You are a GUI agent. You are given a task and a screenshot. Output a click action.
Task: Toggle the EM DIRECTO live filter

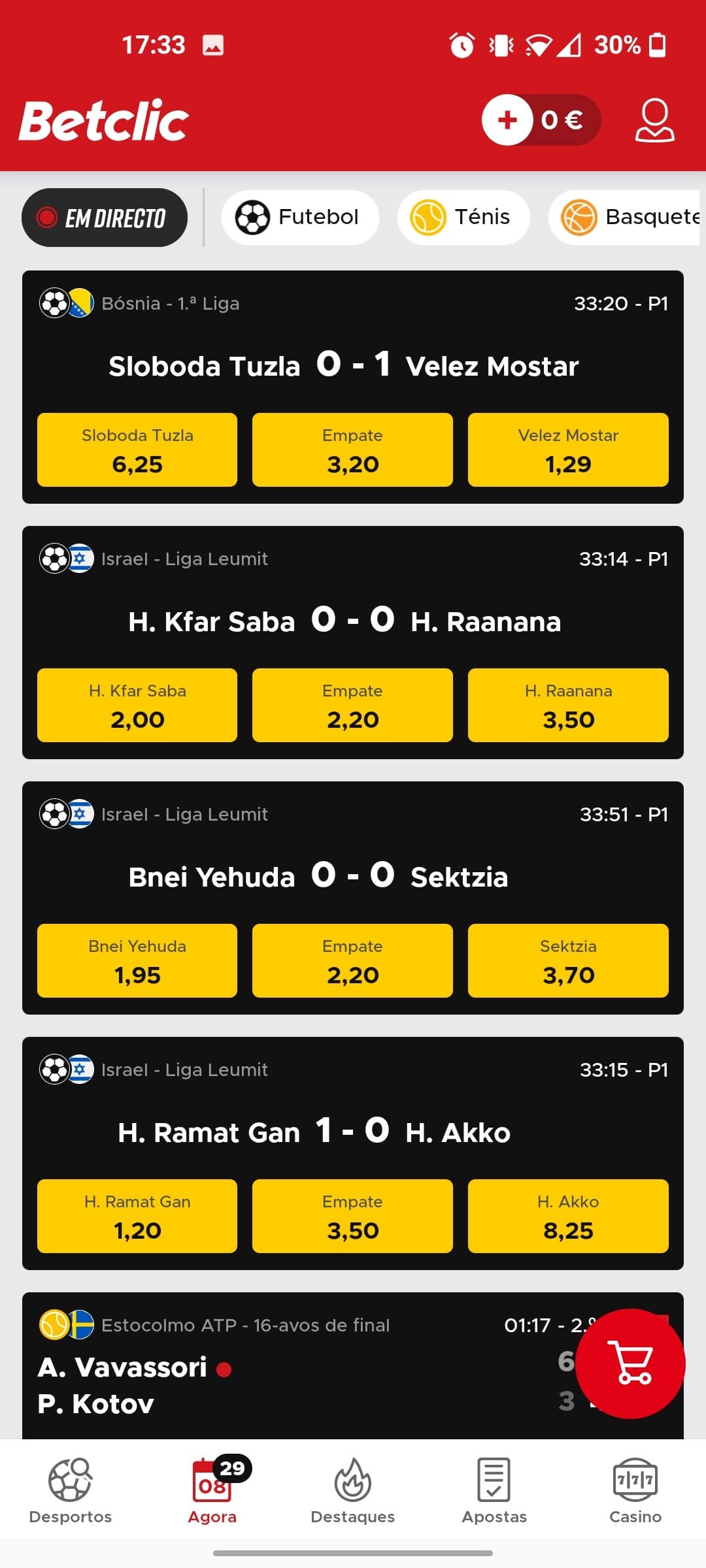coord(104,217)
